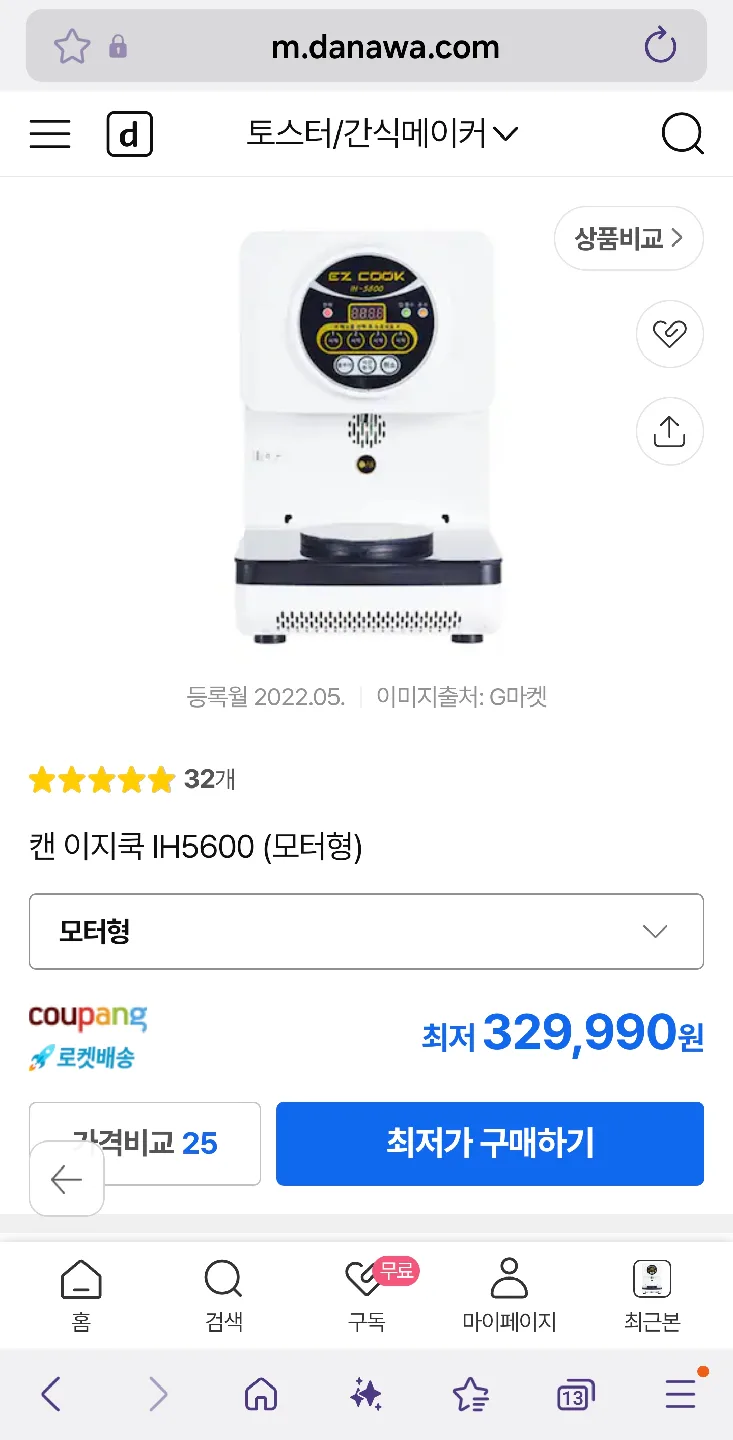
Task: Add this product to wishlist
Action: pyautogui.click(x=669, y=334)
